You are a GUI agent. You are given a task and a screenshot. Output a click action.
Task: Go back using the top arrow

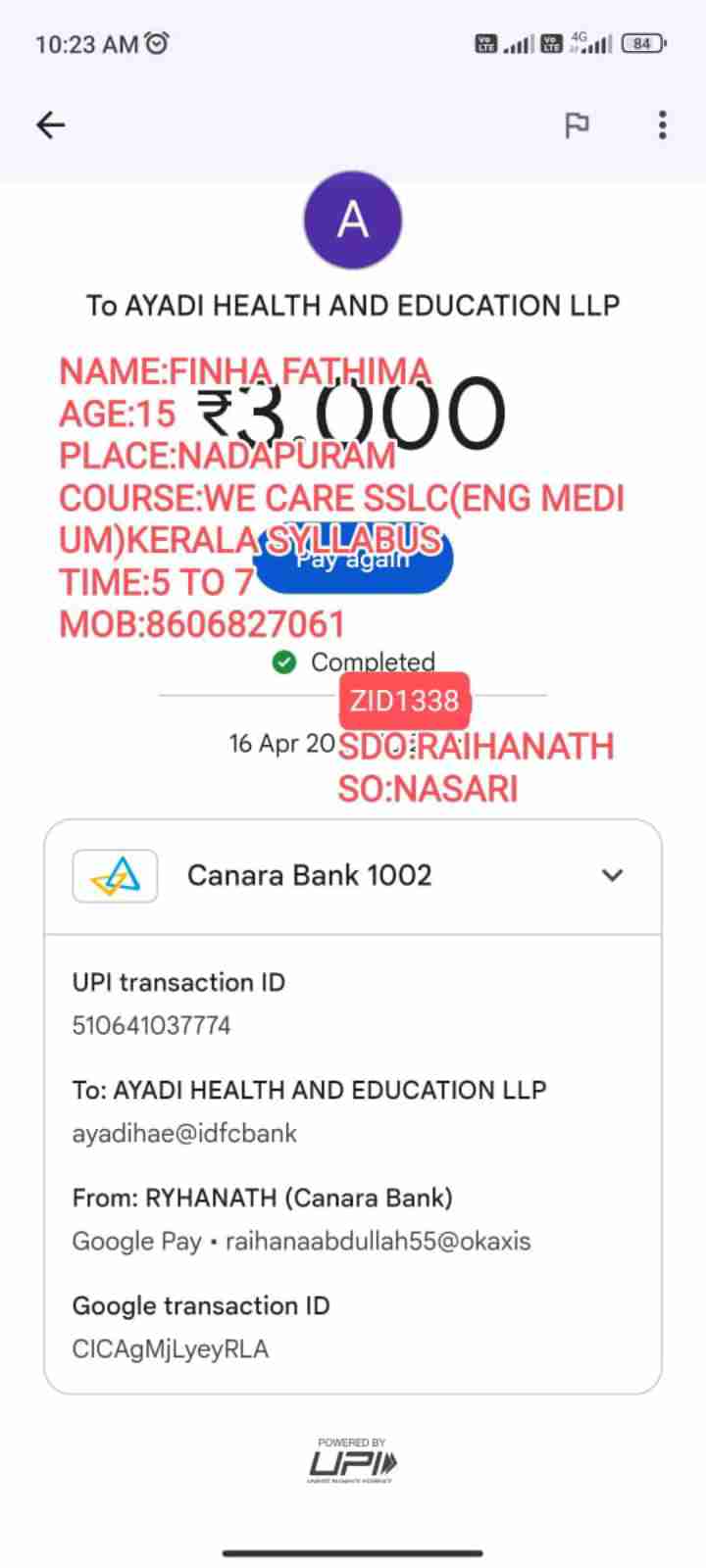tap(50, 125)
